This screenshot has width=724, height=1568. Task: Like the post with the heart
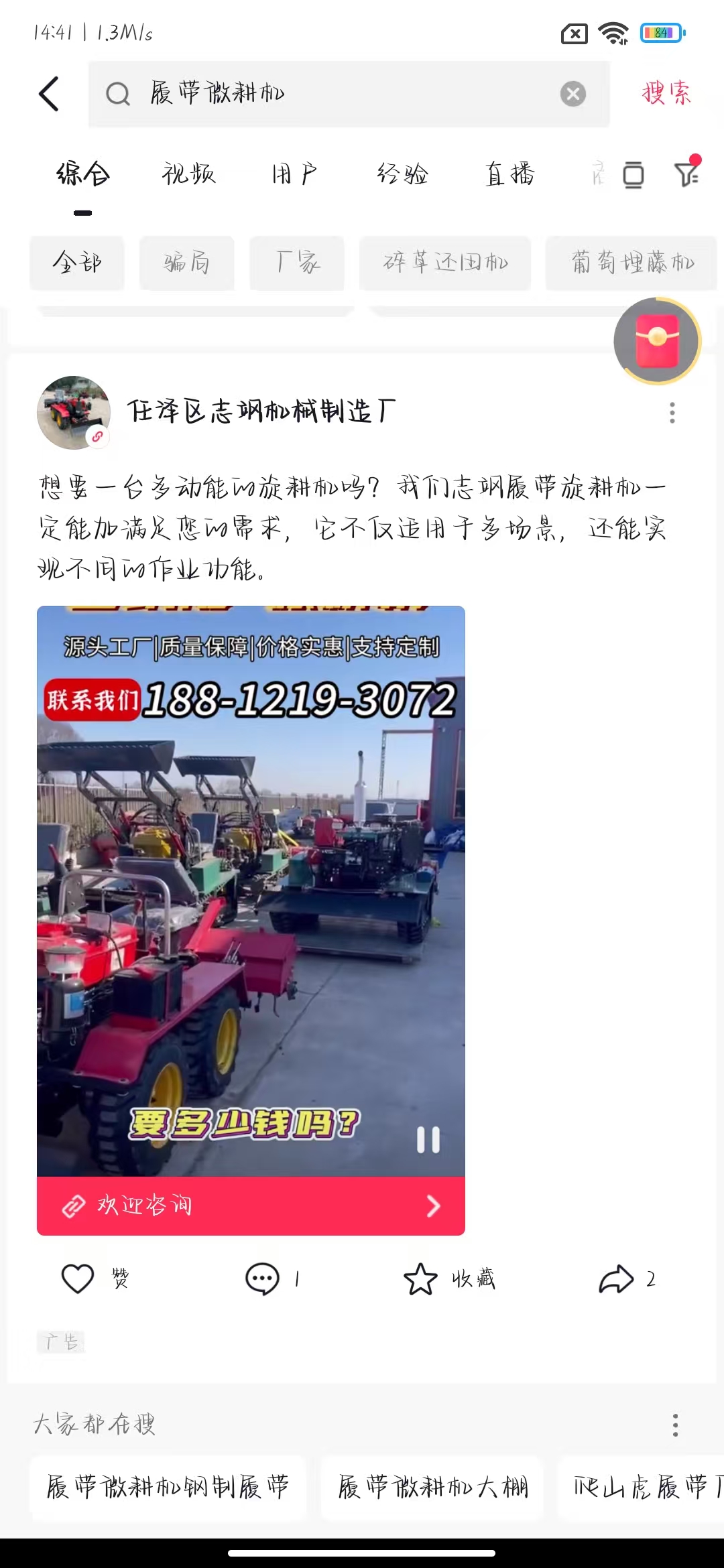(x=78, y=1279)
